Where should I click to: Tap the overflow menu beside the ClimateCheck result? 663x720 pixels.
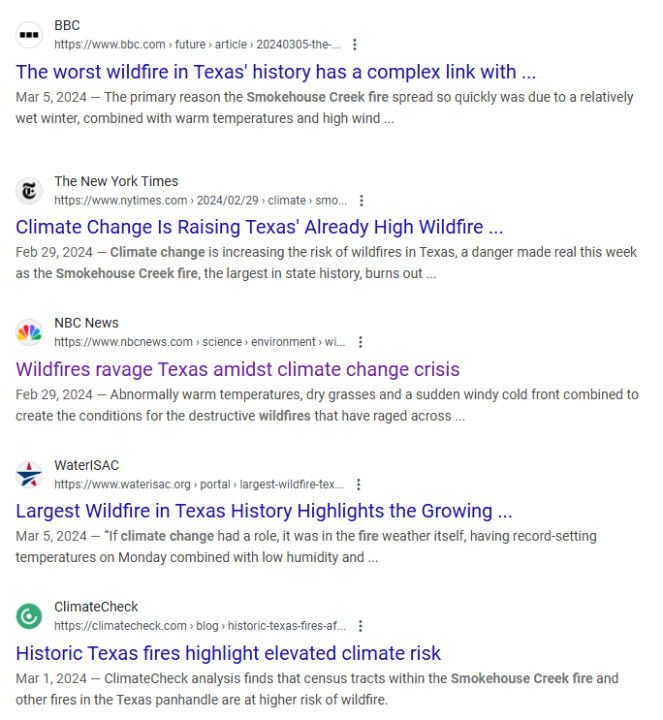361,627
